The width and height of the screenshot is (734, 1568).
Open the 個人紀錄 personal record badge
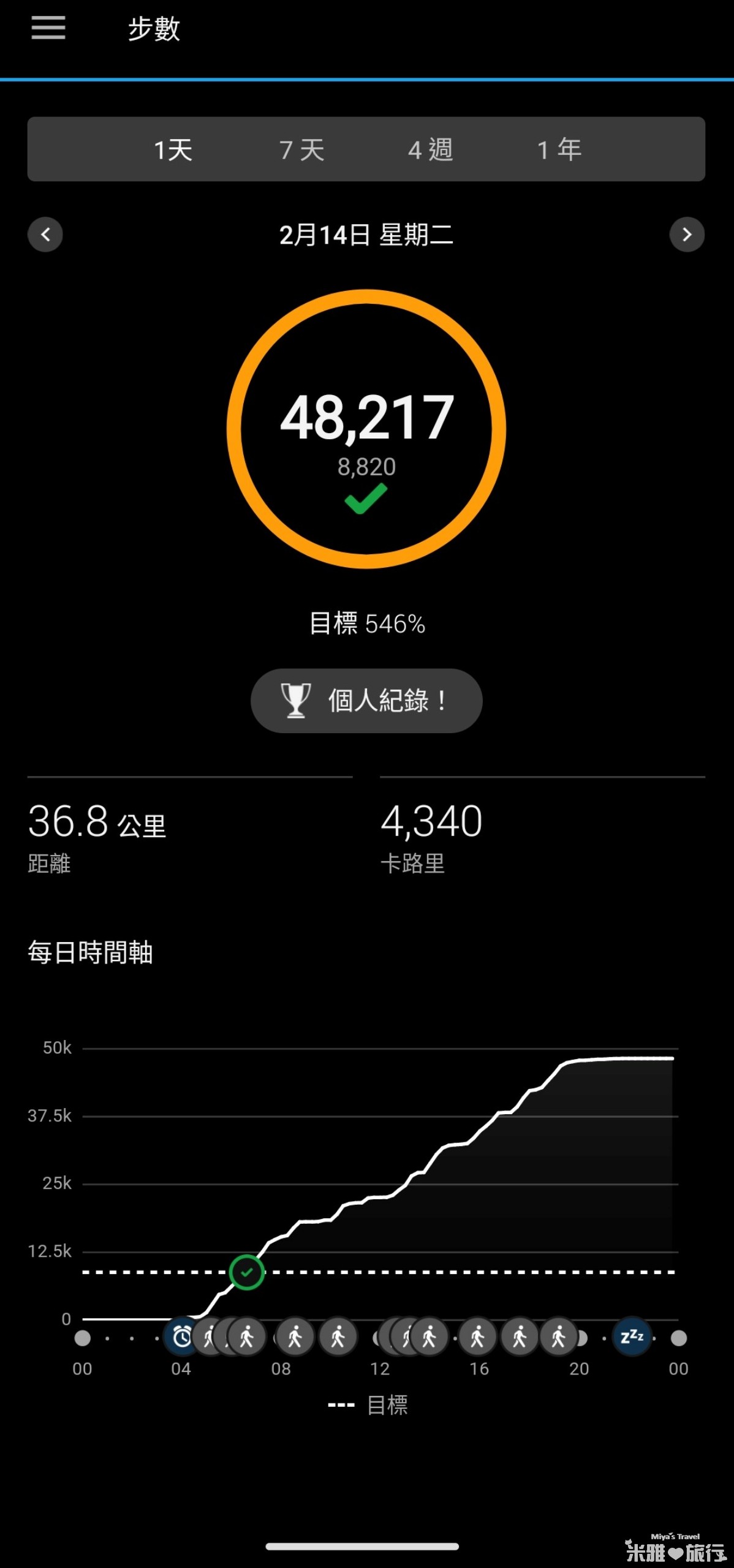366,701
